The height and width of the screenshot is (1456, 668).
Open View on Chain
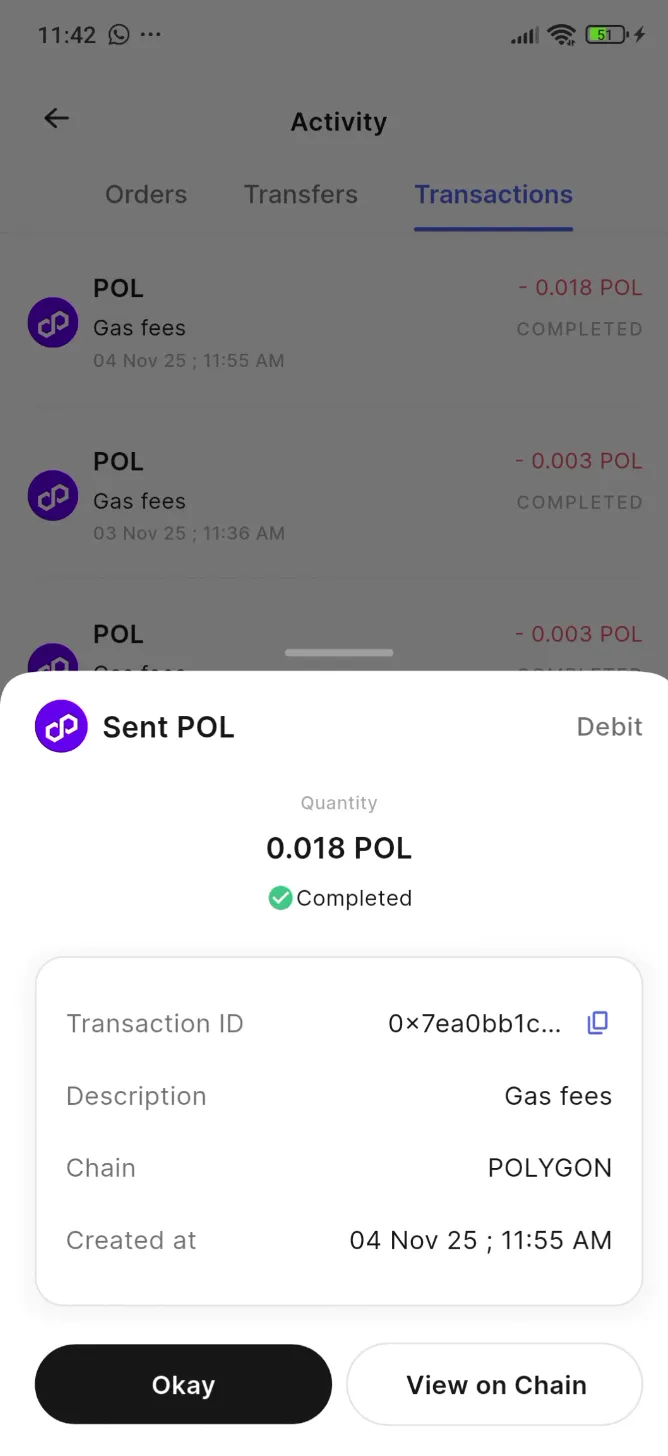click(495, 1385)
